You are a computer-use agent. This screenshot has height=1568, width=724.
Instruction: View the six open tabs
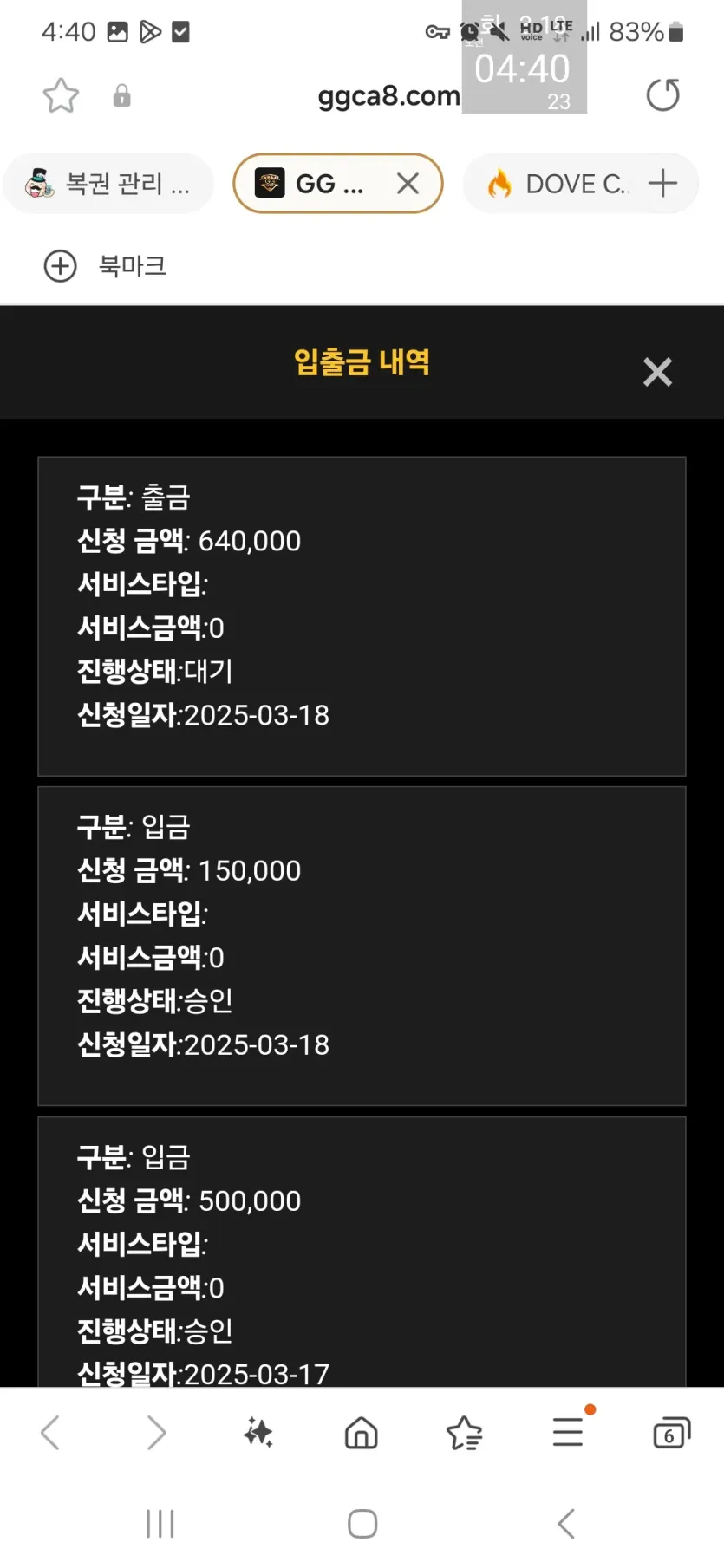671,1433
